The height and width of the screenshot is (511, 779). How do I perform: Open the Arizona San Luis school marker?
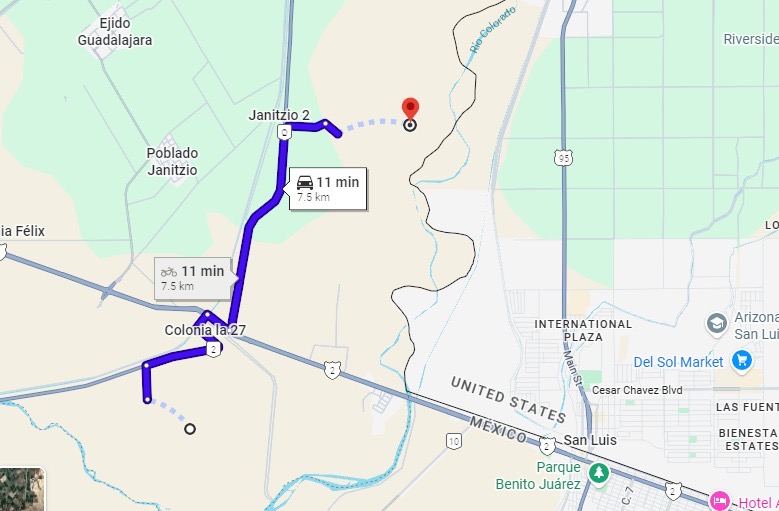(716, 323)
